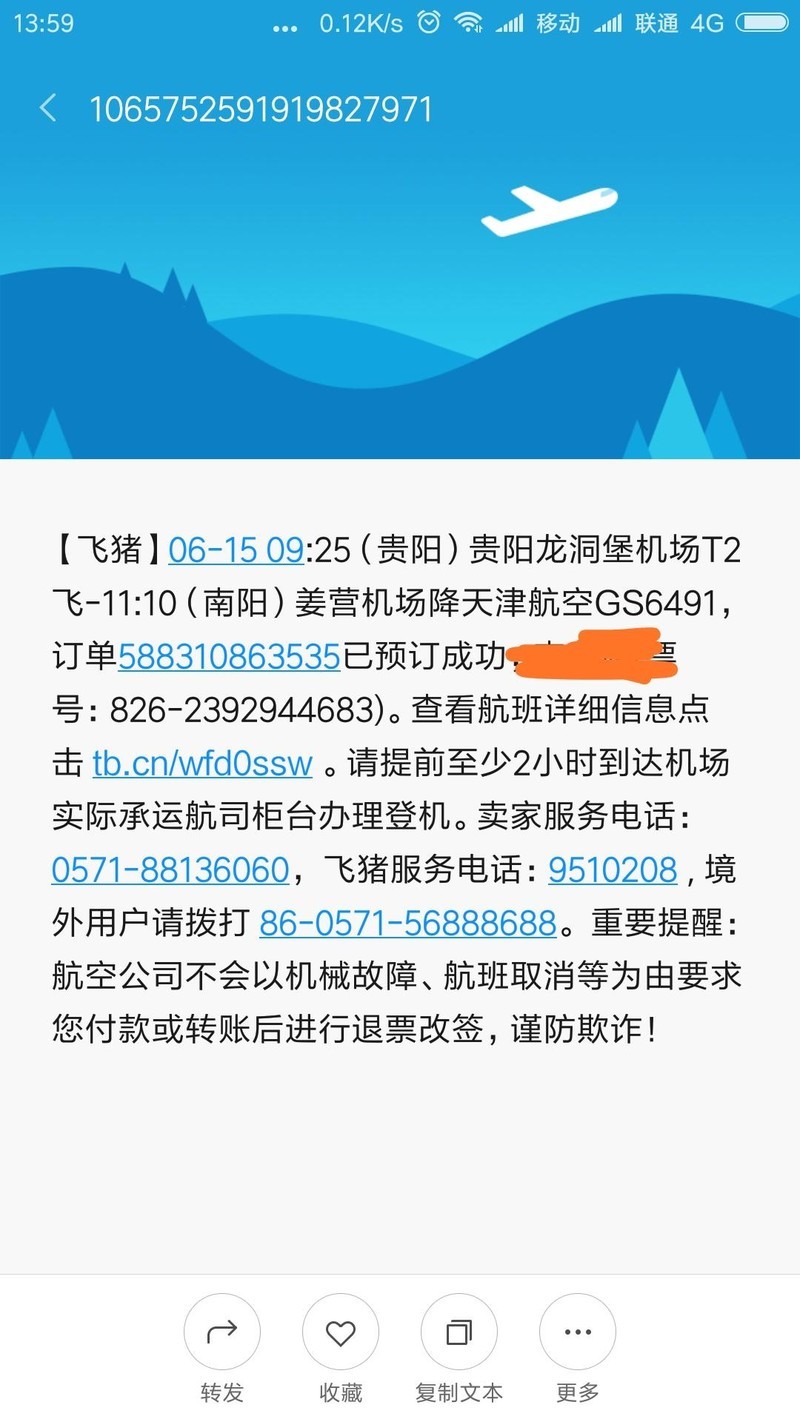This screenshot has height=1422, width=800.
Task: Save message to favorites with 收藏
Action: [x=341, y=1332]
